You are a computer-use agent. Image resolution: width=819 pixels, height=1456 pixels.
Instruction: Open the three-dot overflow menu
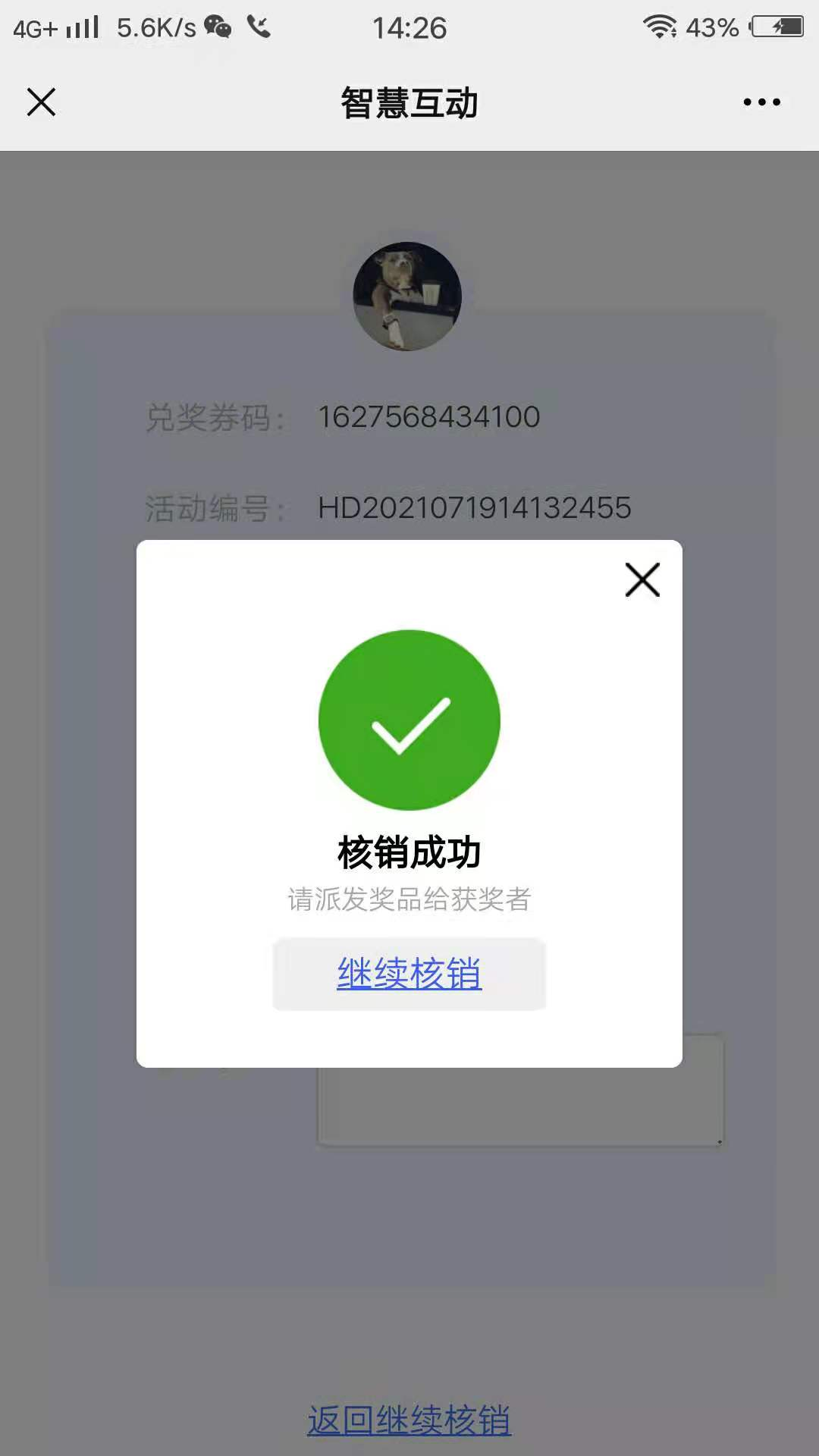(x=761, y=102)
